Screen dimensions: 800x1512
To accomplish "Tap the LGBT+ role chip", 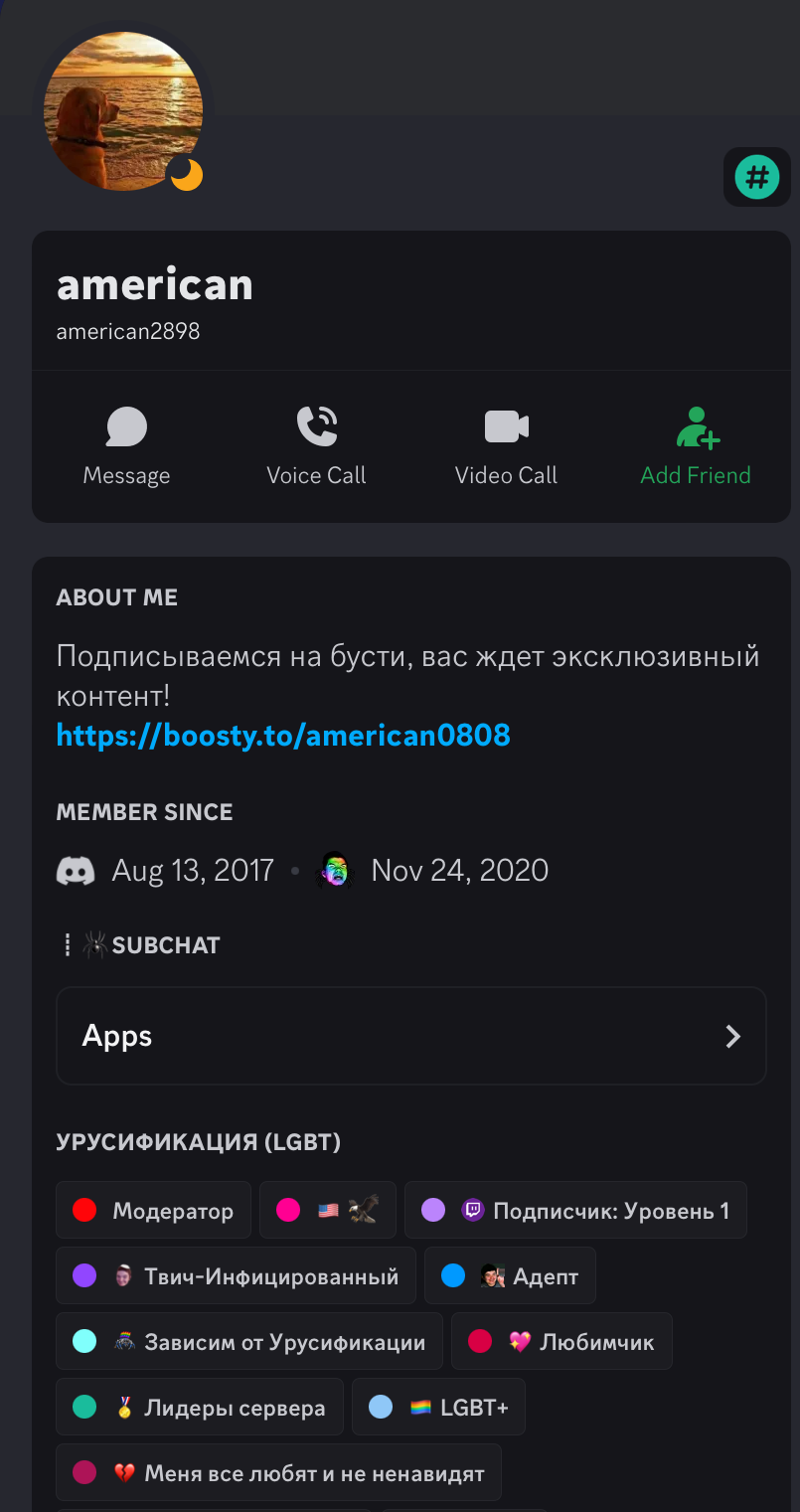I will tap(438, 1408).
